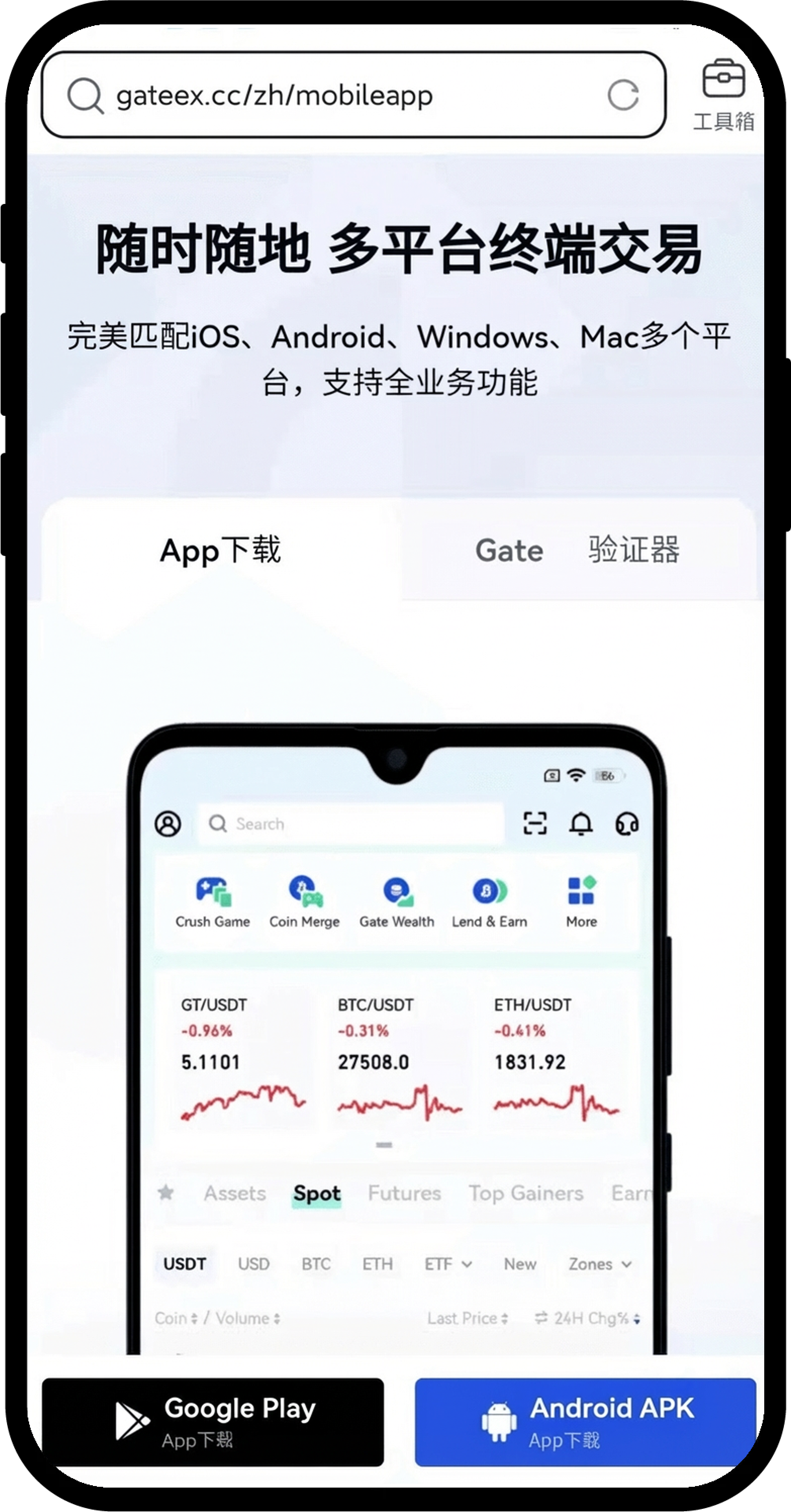Image resolution: width=791 pixels, height=1512 pixels.
Task: Download the Android APK
Action: [x=585, y=1421]
